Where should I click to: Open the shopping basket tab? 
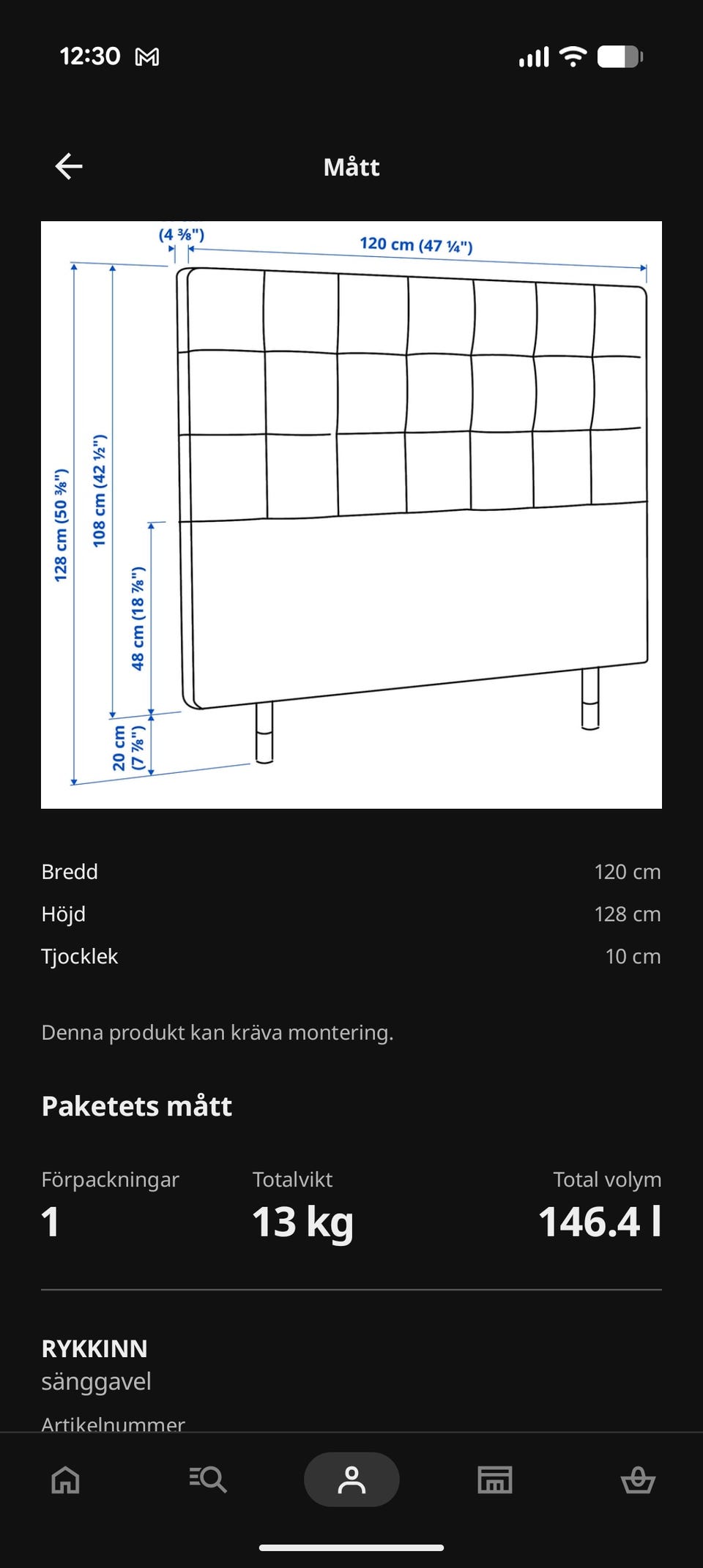tap(638, 1479)
